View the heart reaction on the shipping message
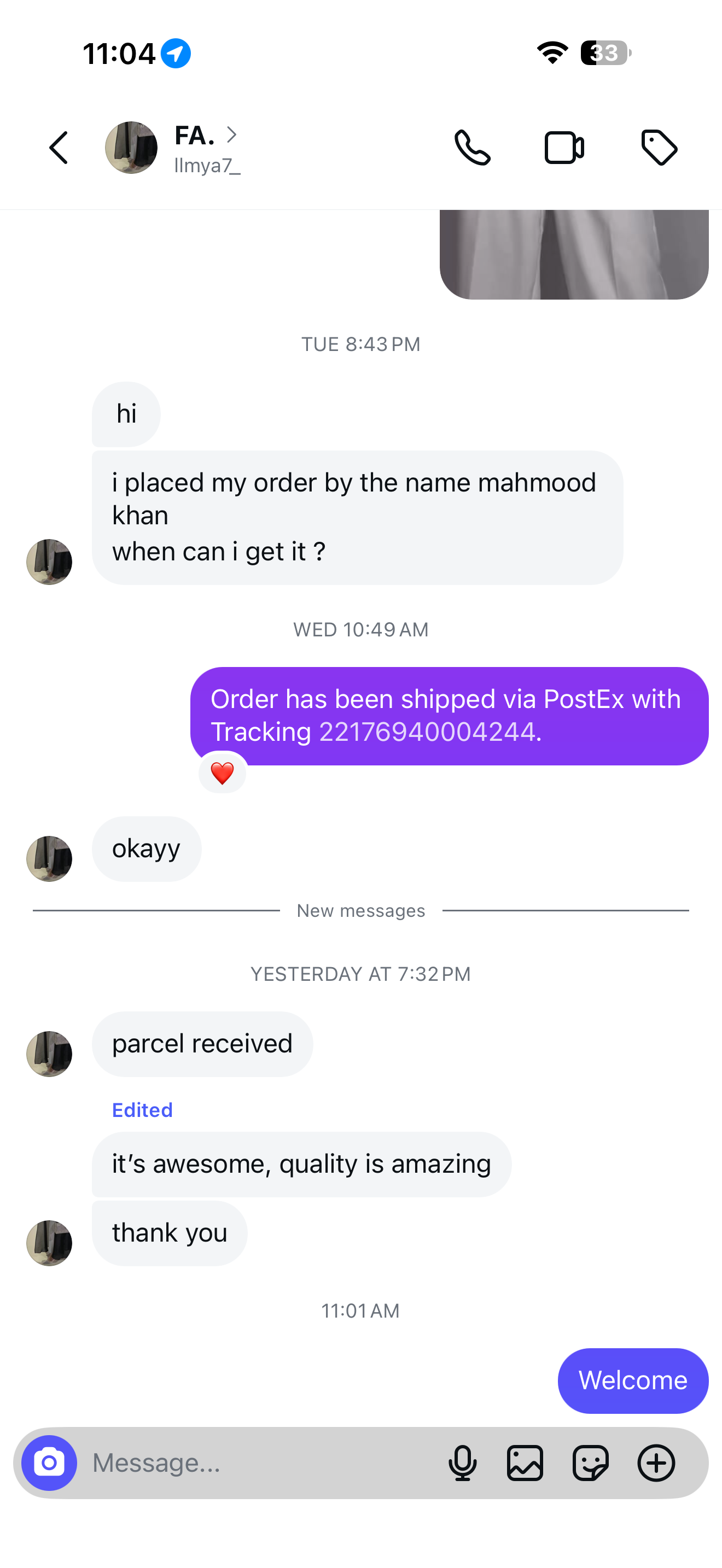The width and height of the screenshot is (722, 1568). coord(222,774)
